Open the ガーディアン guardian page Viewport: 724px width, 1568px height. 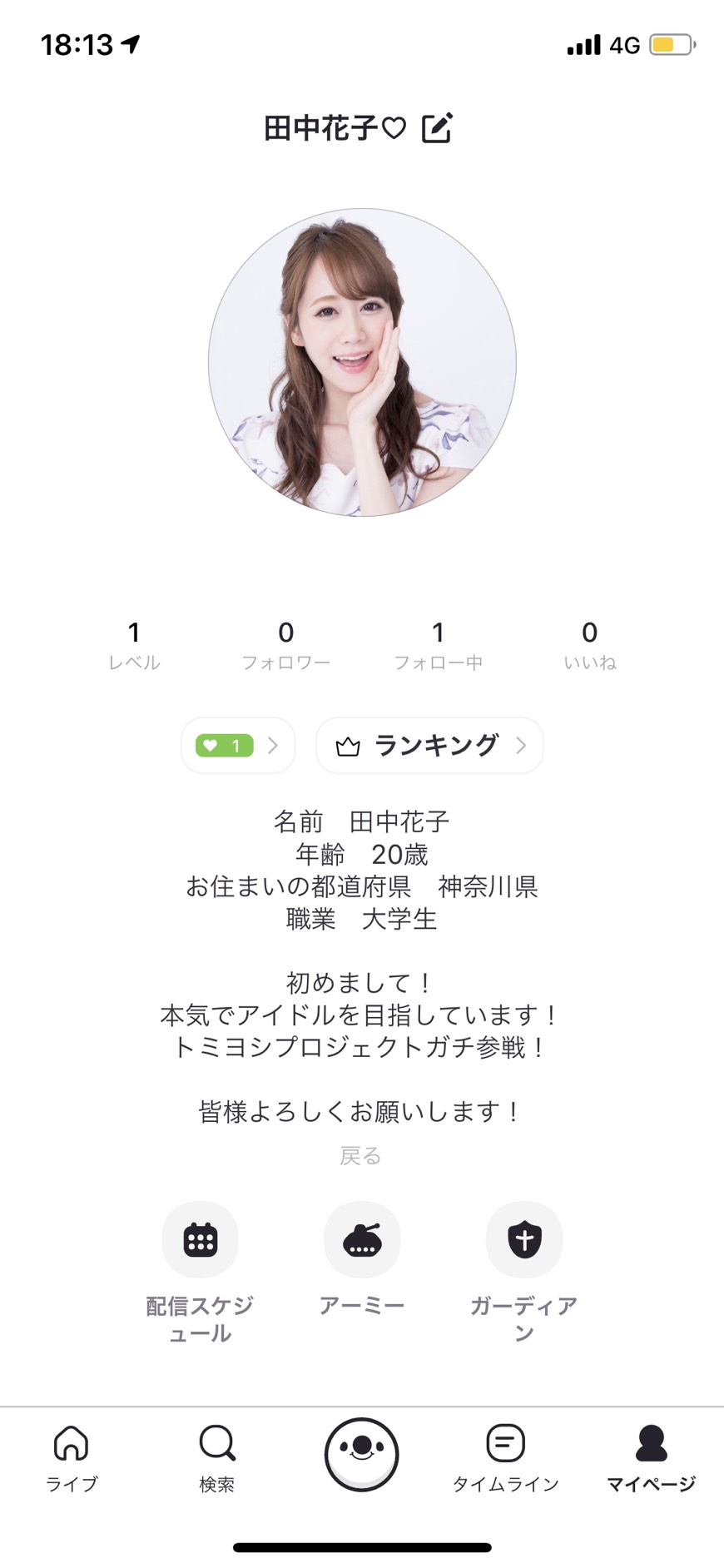[524, 1272]
